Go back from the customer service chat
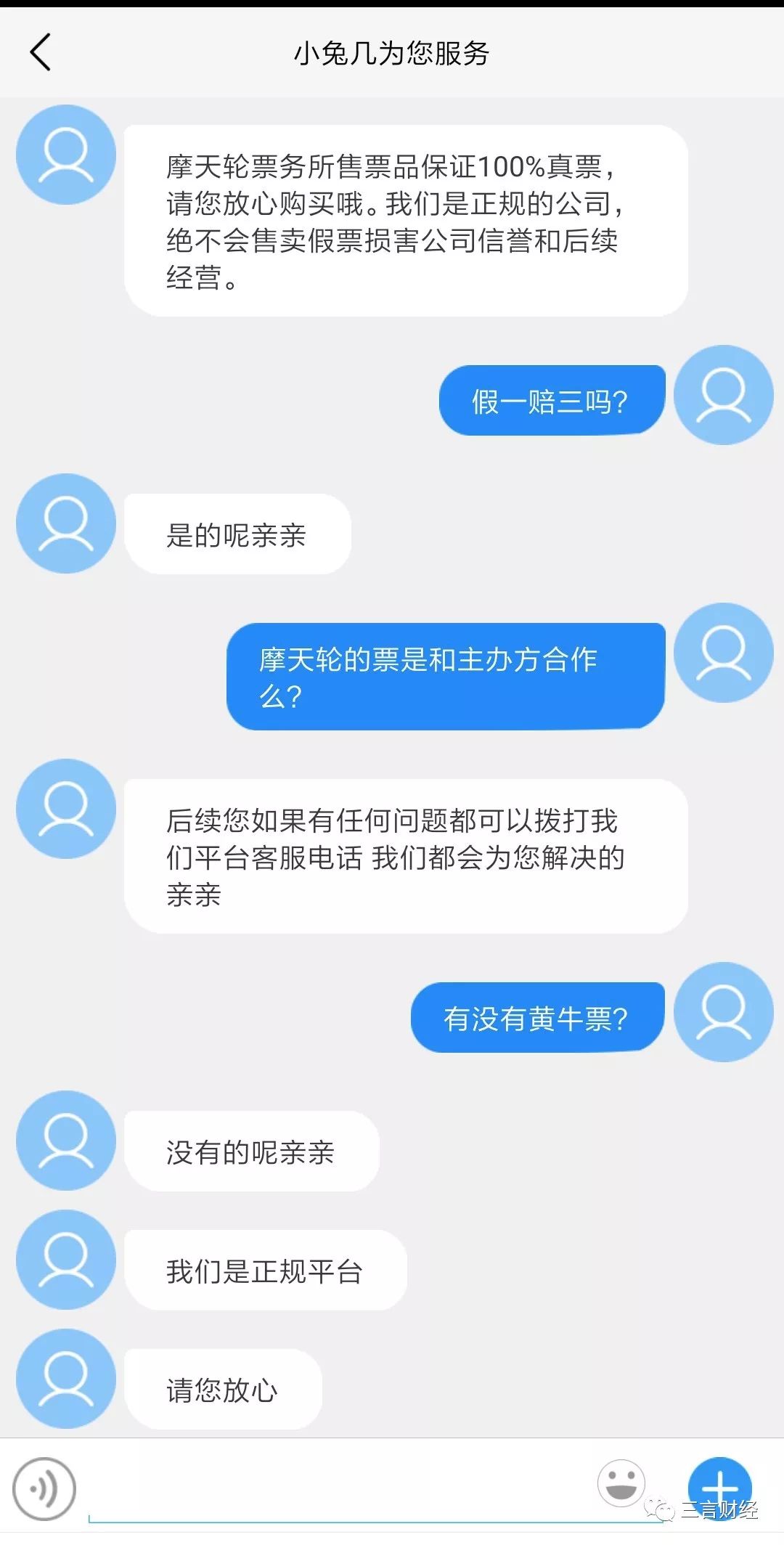The image size is (784, 1545). pyautogui.click(x=41, y=52)
